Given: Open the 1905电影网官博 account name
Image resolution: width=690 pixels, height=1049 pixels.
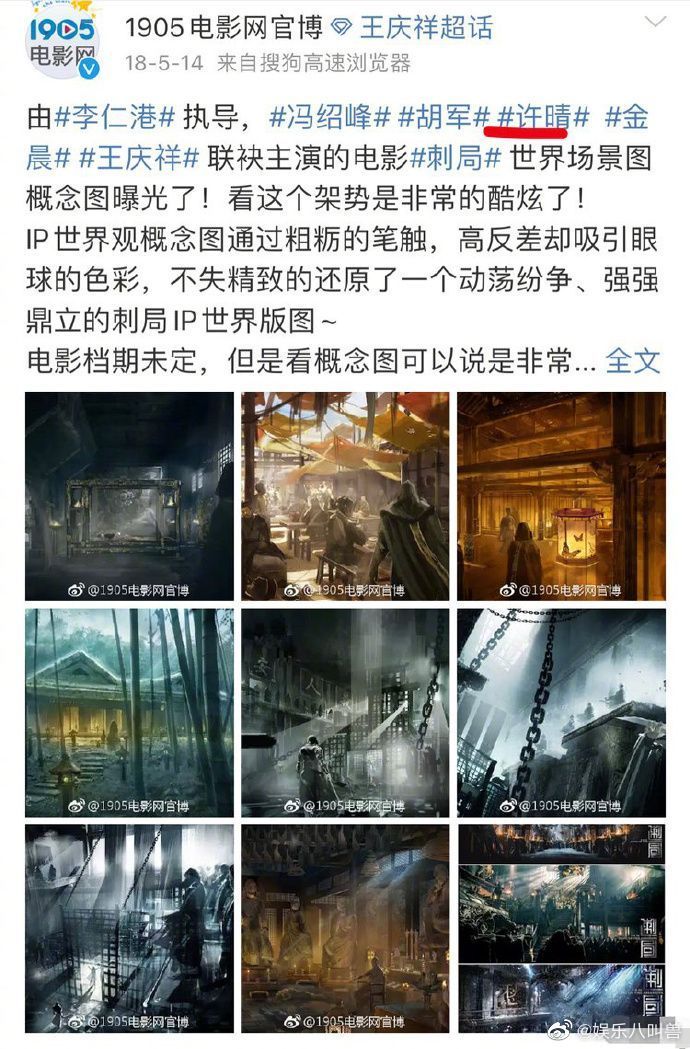Looking at the screenshot, I should pos(222,26).
